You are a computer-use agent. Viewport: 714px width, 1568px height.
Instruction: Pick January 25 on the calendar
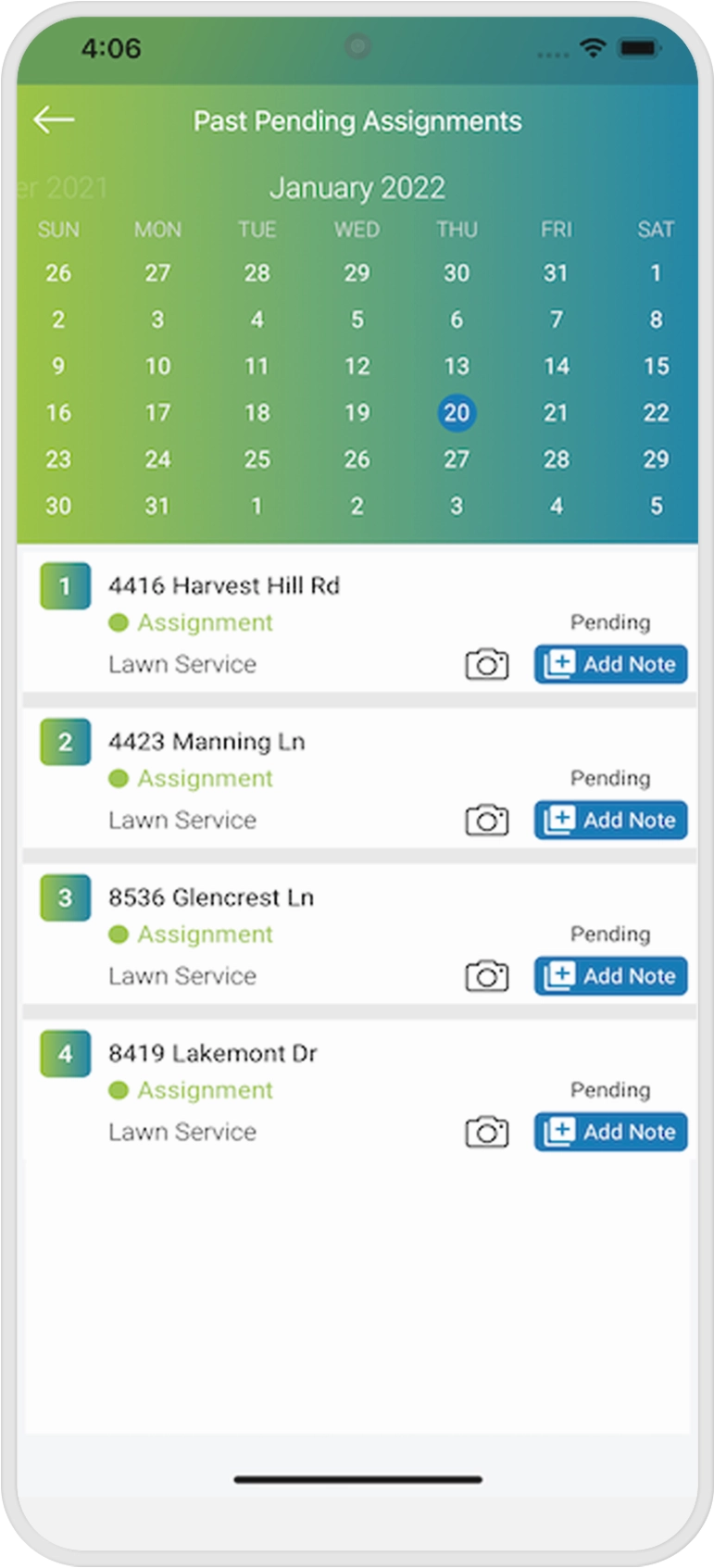[257, 459]
